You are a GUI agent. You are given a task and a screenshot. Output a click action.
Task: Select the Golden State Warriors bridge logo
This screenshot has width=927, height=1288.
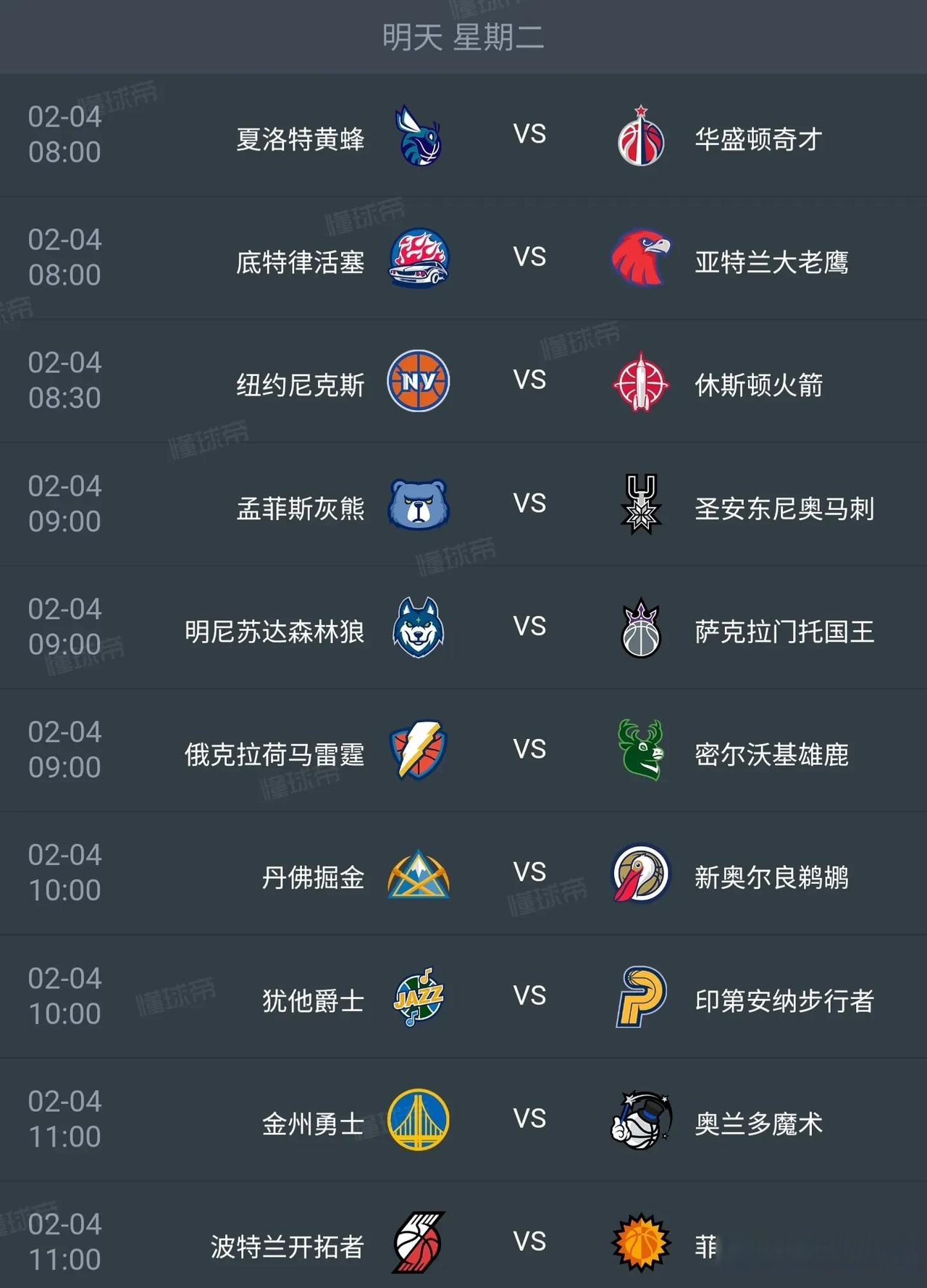pos(420,1121)
